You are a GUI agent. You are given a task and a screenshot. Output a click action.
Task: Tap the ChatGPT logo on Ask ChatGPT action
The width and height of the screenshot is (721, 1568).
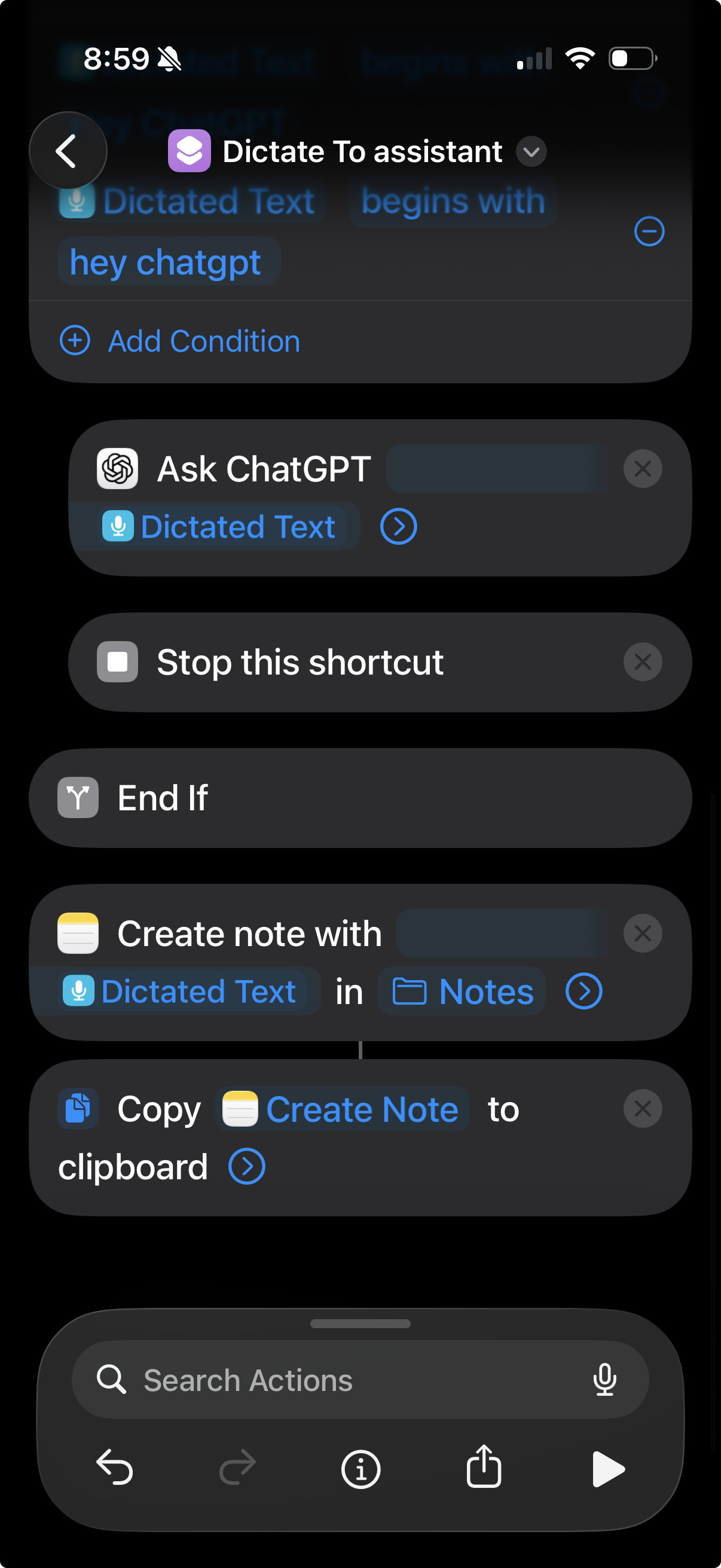[x=117, y=468]
